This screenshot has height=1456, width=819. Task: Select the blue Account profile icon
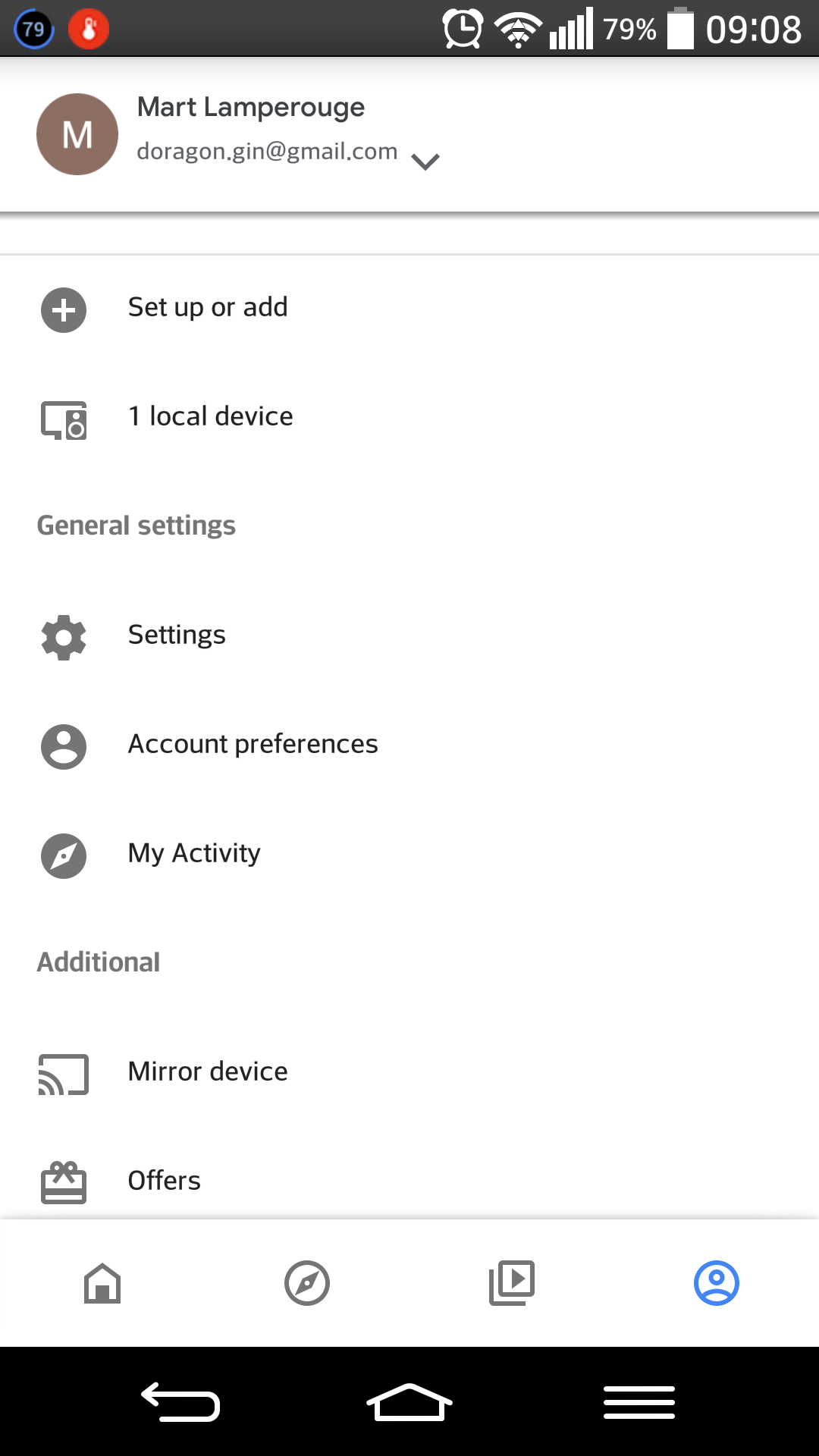pos(717,1283)
